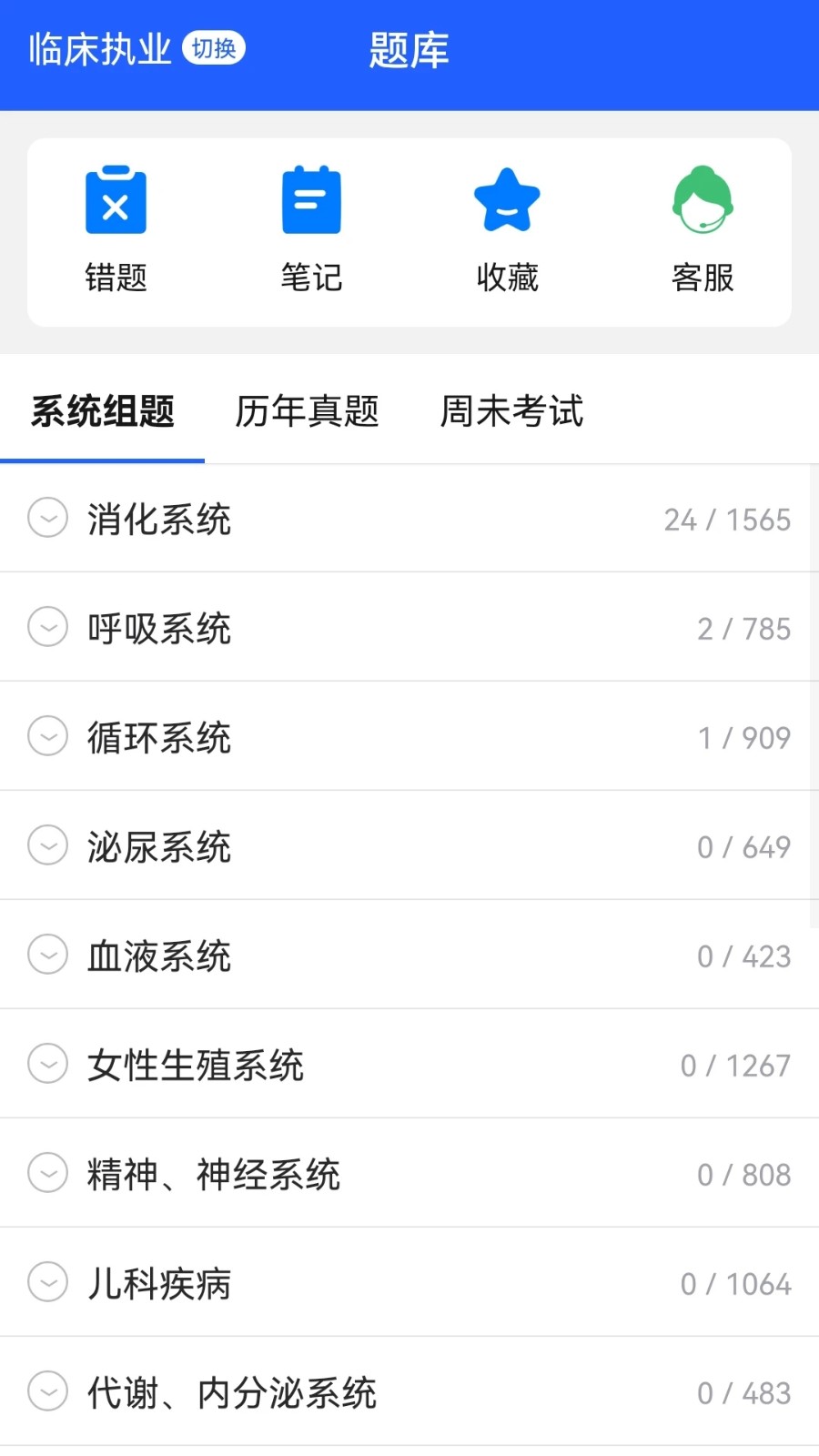
Task: Expand the 呼吸系统 category
Action: [47, 628]
